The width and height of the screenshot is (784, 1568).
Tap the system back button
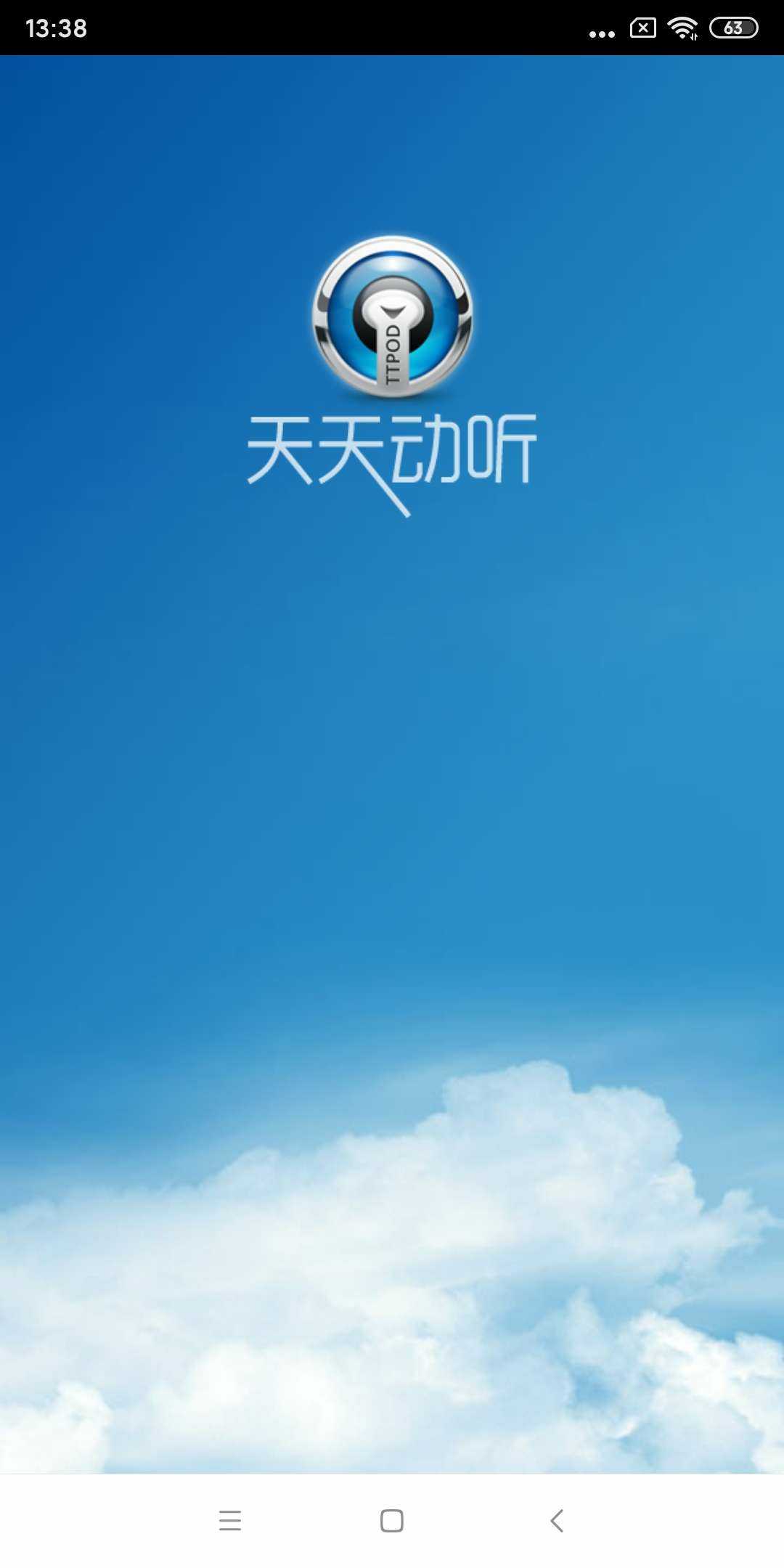tap(557, 1520)
